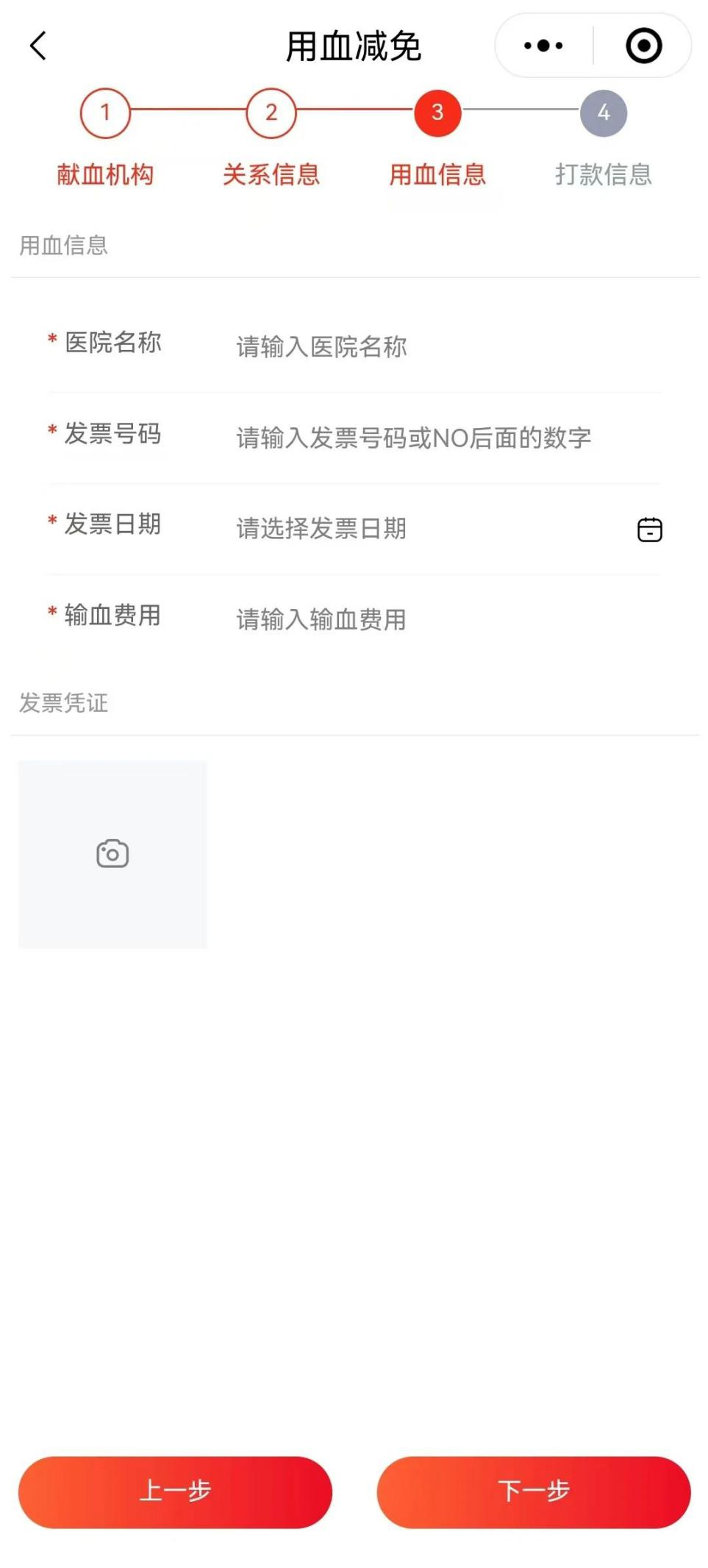
Task: Open the WeChat more options ellipsis menu
Action: tap(540, 46)
